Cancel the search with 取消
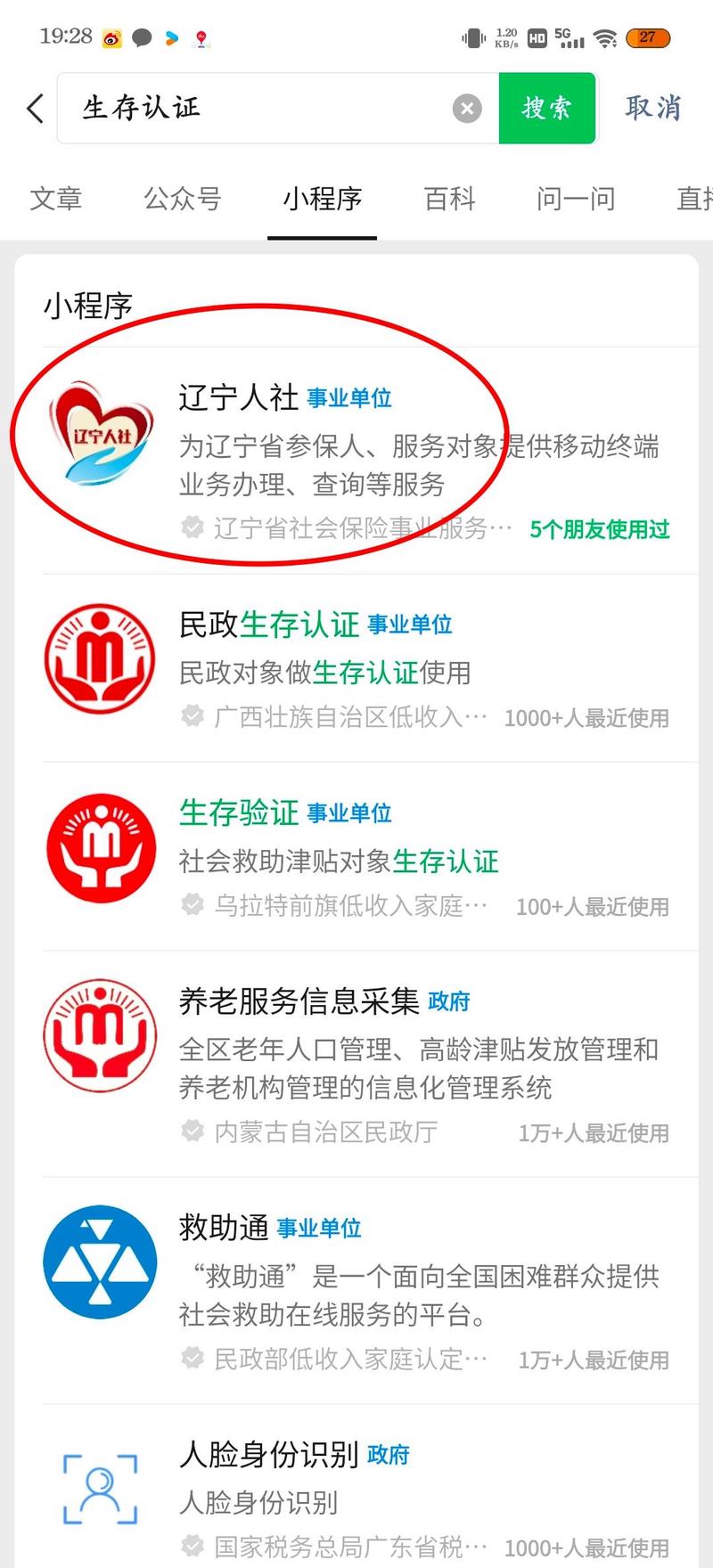Viewport: 713px width, 1568px height. (652, 109)
